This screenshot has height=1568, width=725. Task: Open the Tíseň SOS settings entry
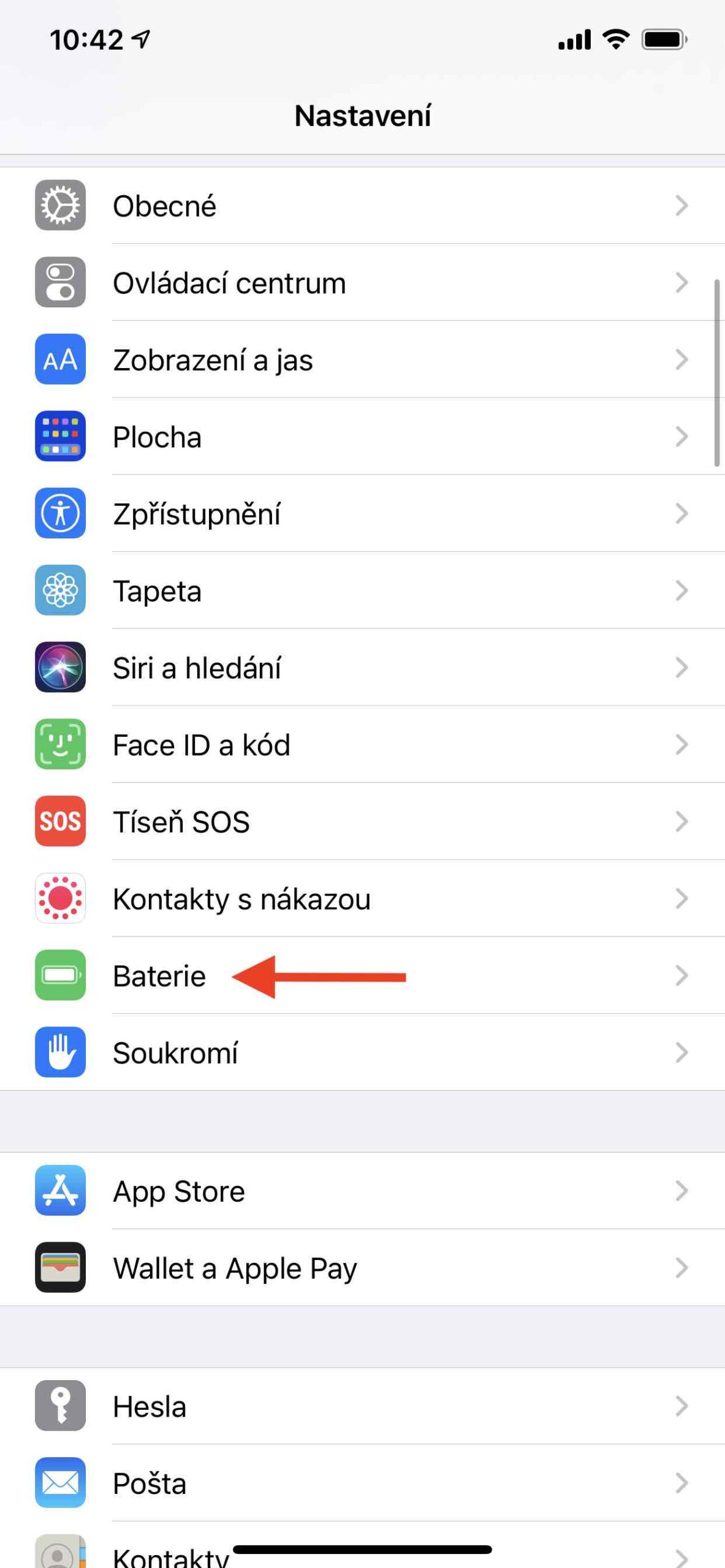pyautogui.click(x=362, y=822)
